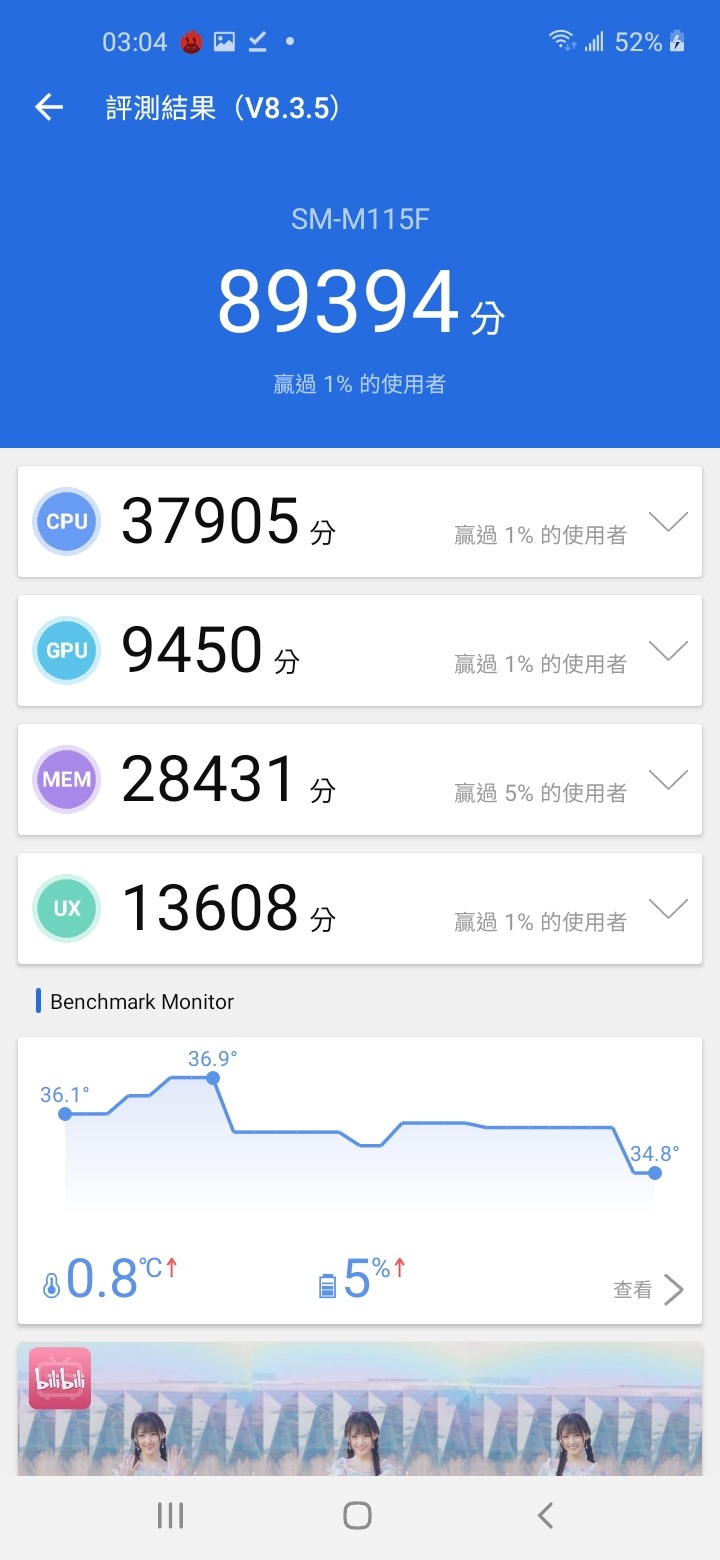This screenshot has width=720, height=1560.
Task: Expand the GPU score breakdown
Action: (x=668, y=651)
